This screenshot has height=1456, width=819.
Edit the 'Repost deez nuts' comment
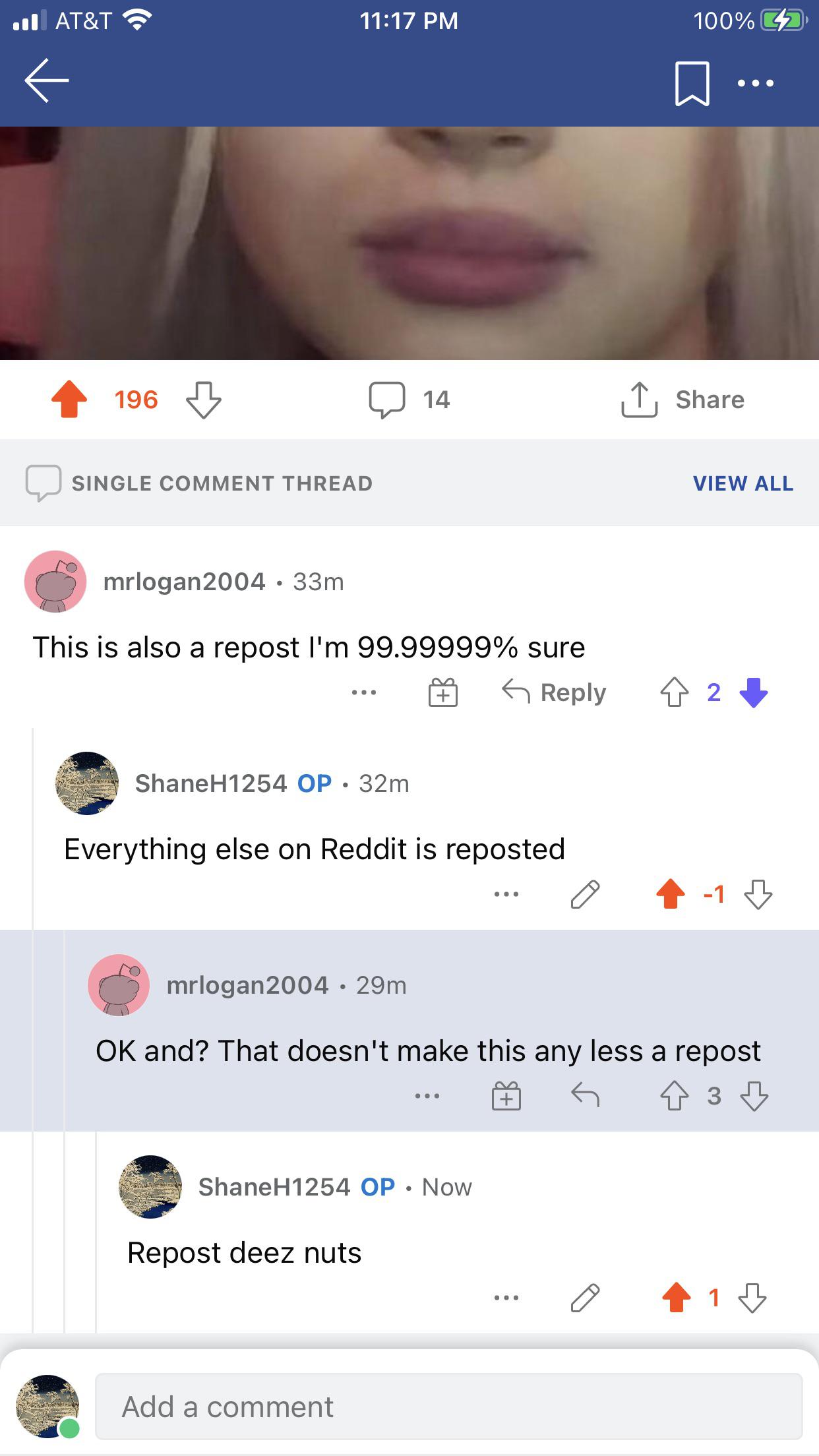point(585,1298)
